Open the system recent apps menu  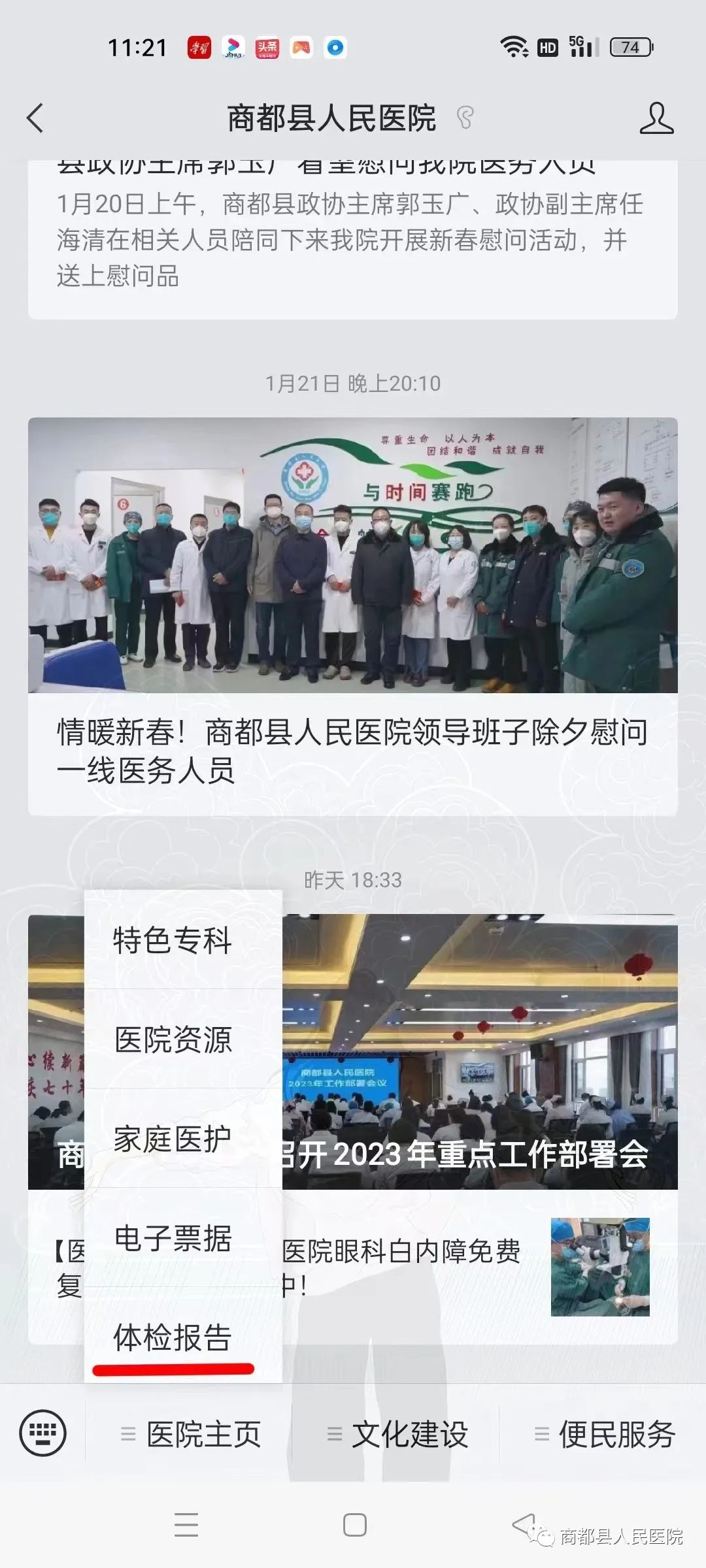(186, 1525)
